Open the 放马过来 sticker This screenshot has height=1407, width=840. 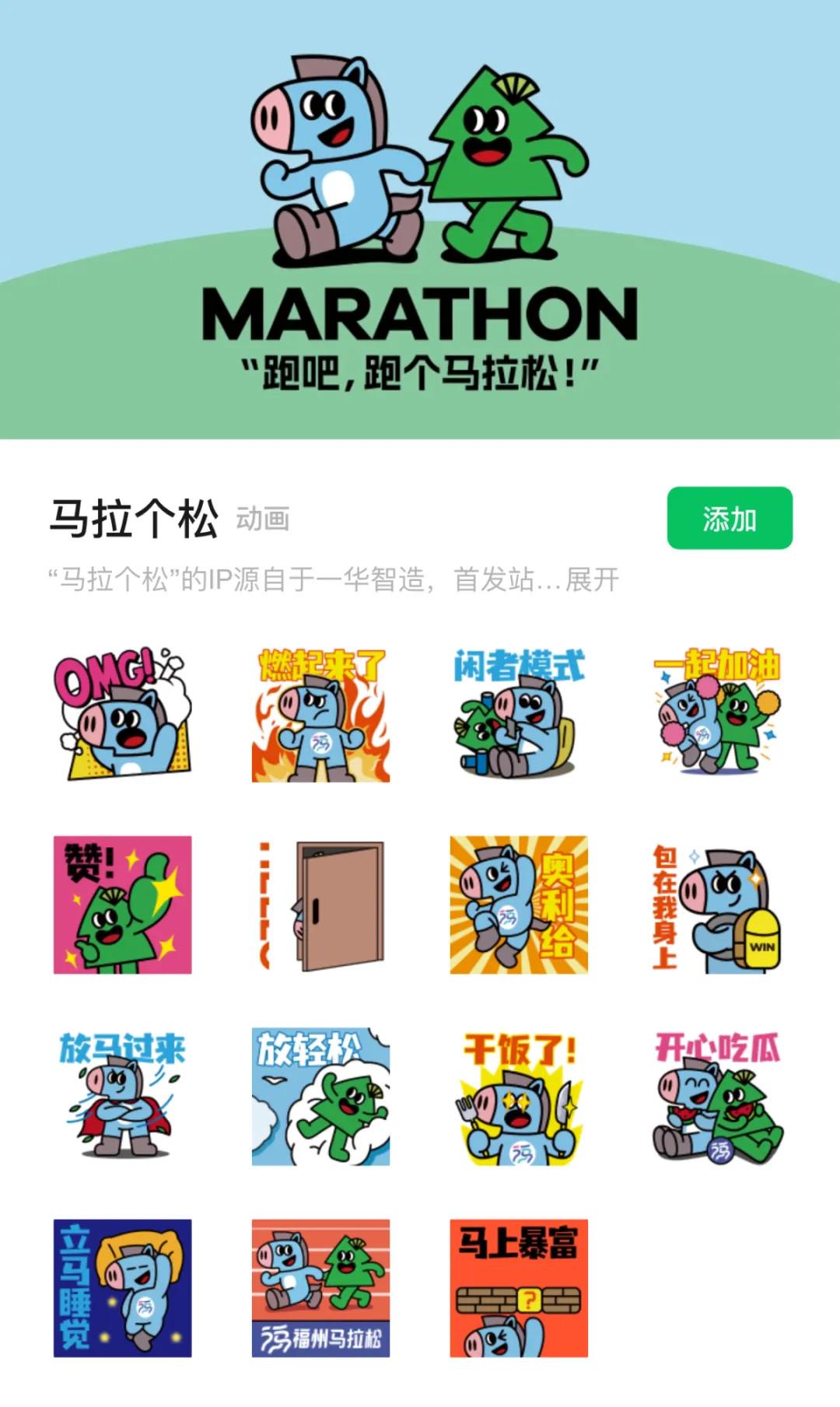[122, 1096]
